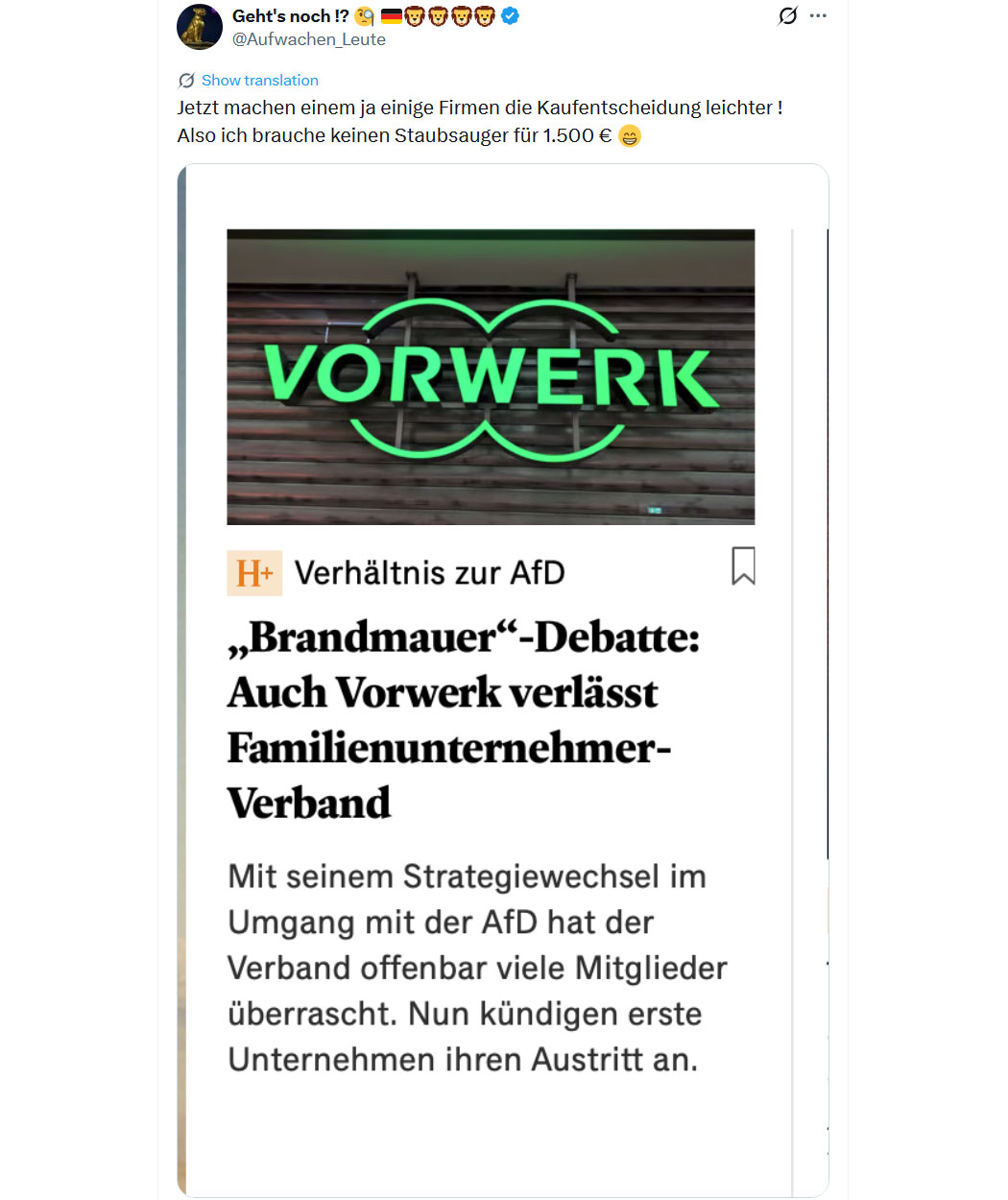Open the Geht's noch !? profile avatar
1008x1200 pixels.
[x=200, y=27]
